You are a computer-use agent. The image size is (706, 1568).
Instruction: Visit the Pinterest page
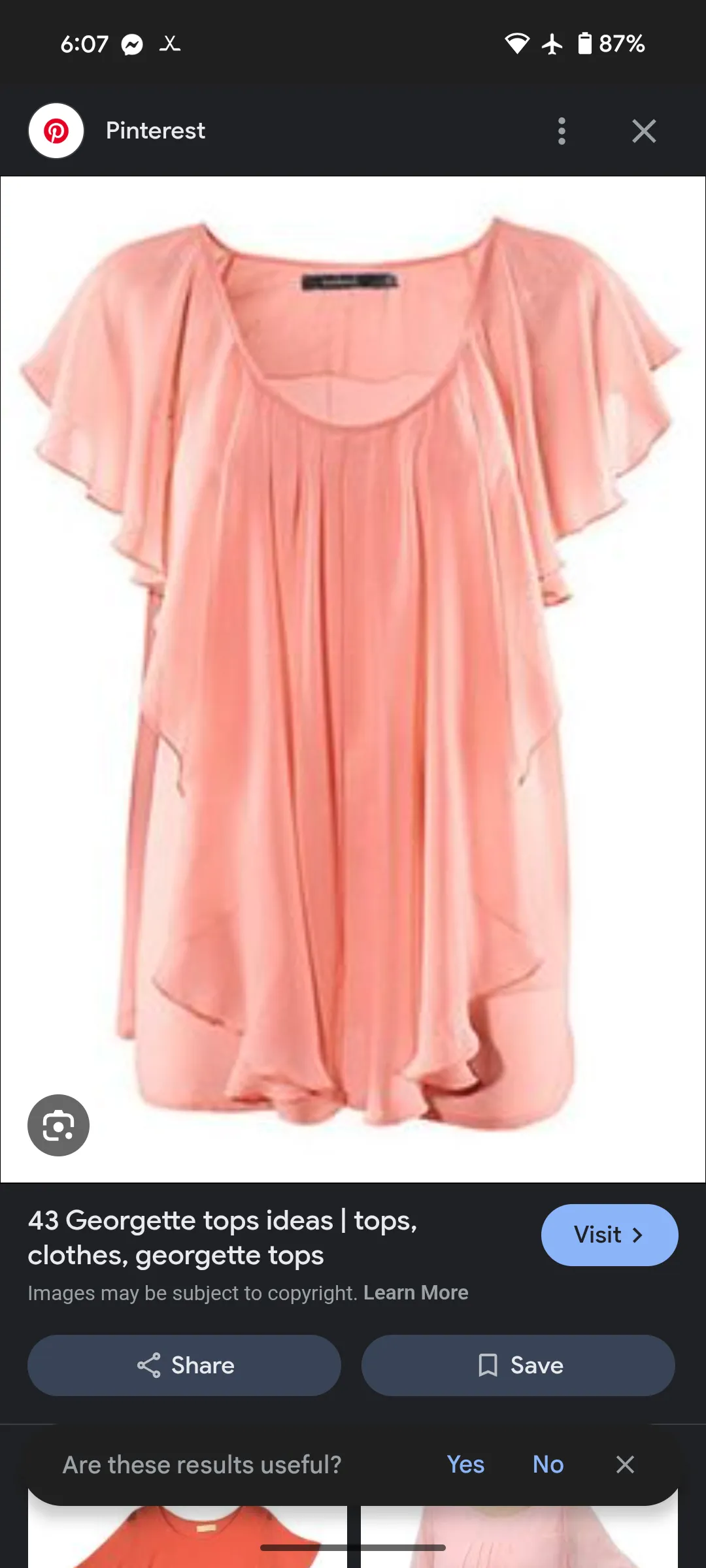coord(609,1235)
